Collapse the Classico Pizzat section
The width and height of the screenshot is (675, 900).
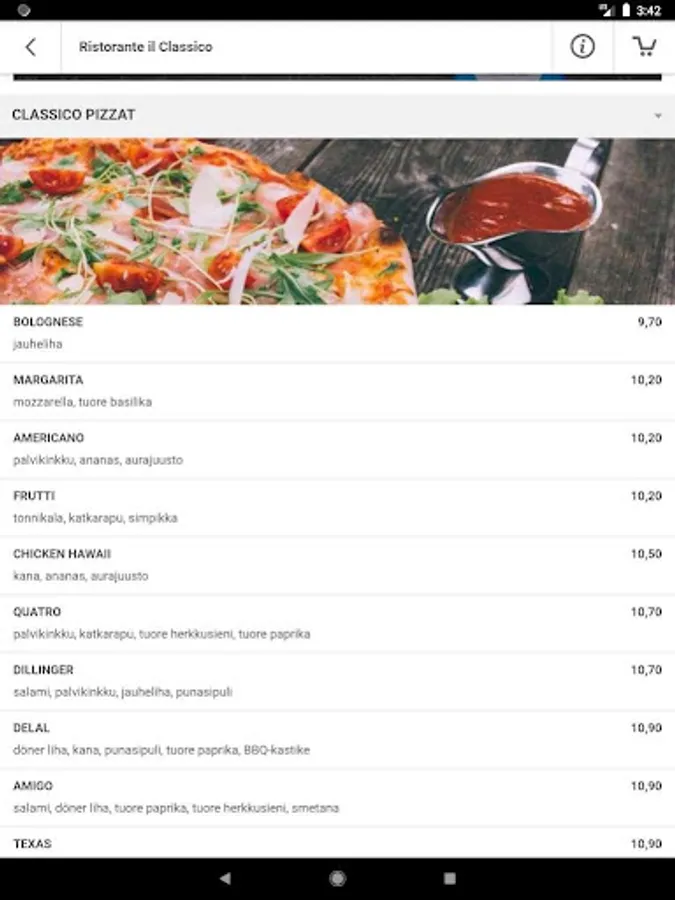point(657,116)
